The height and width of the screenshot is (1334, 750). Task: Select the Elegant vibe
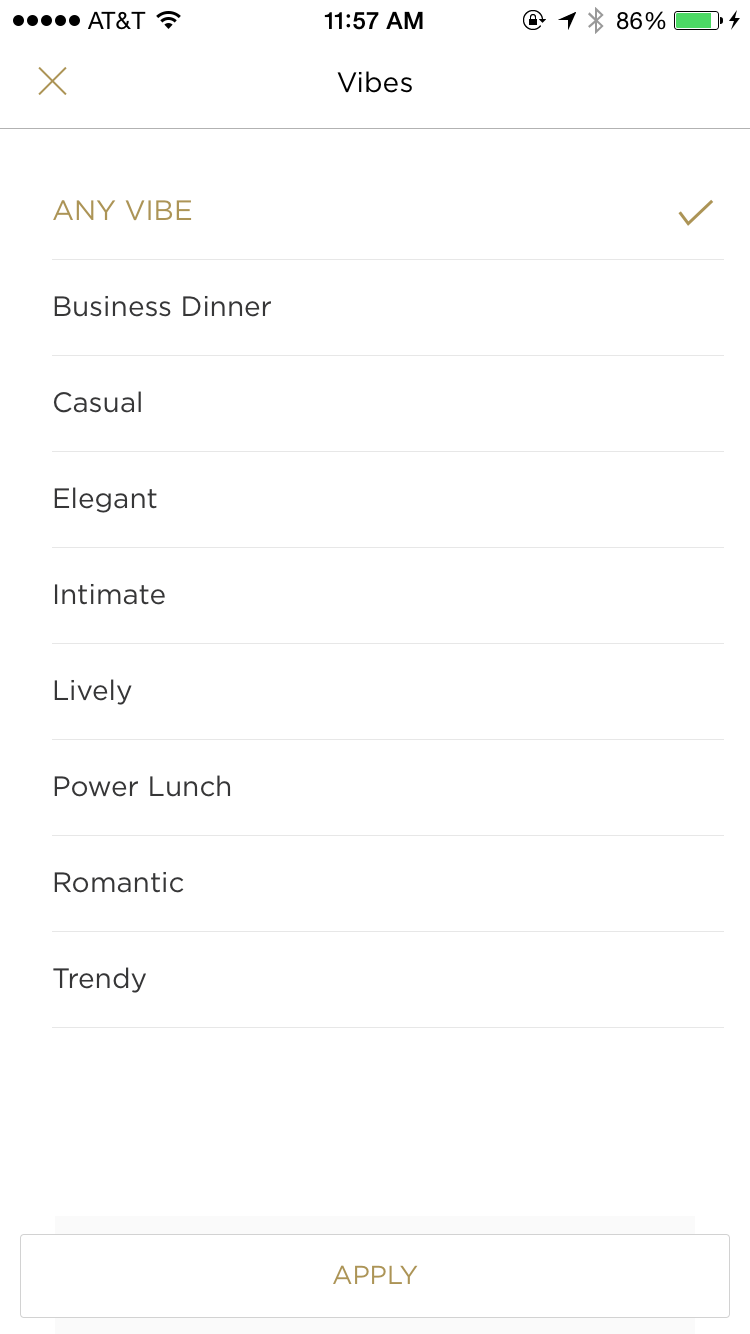click(105, 499)
